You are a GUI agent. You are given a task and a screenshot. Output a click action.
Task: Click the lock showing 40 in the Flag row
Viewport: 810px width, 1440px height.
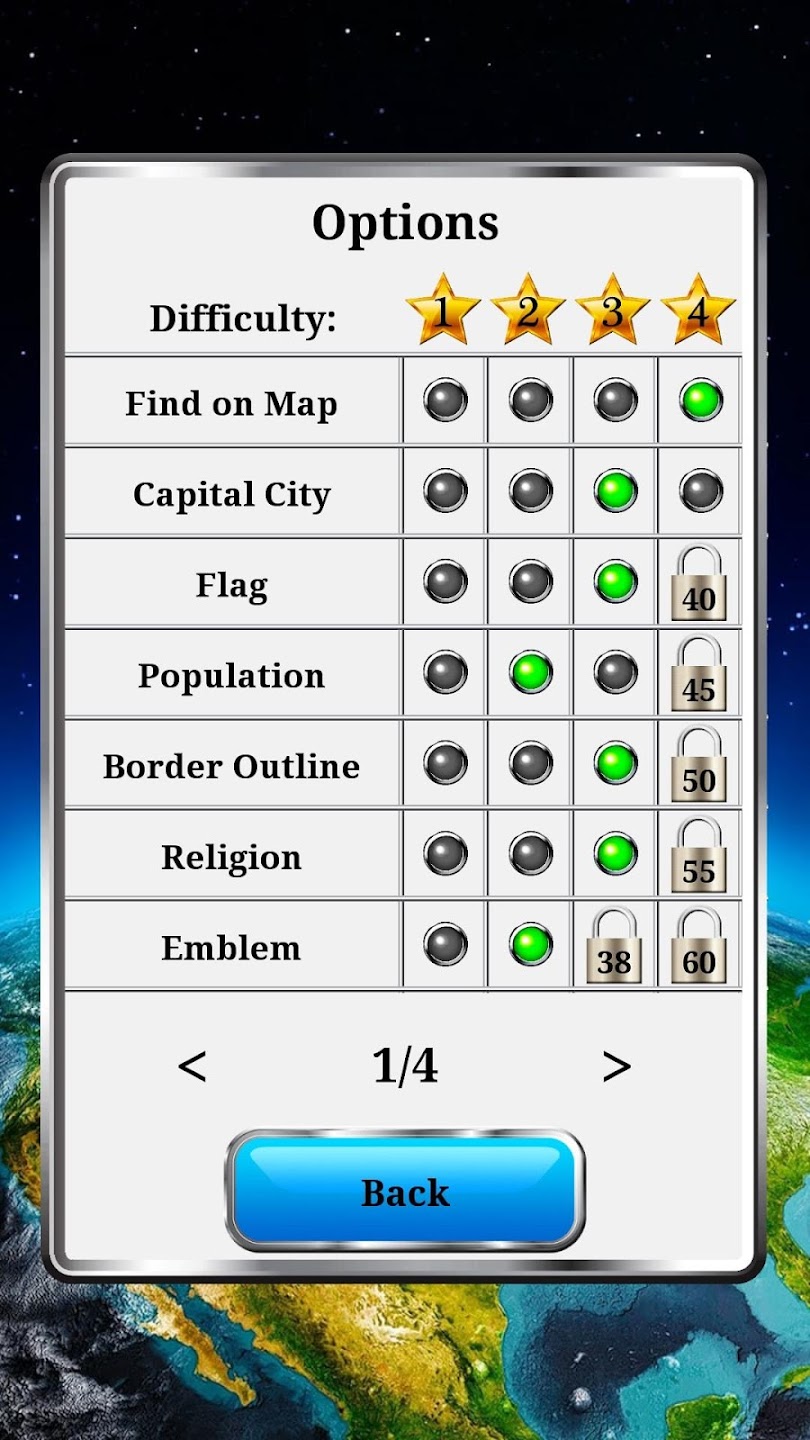coord(698,583)
